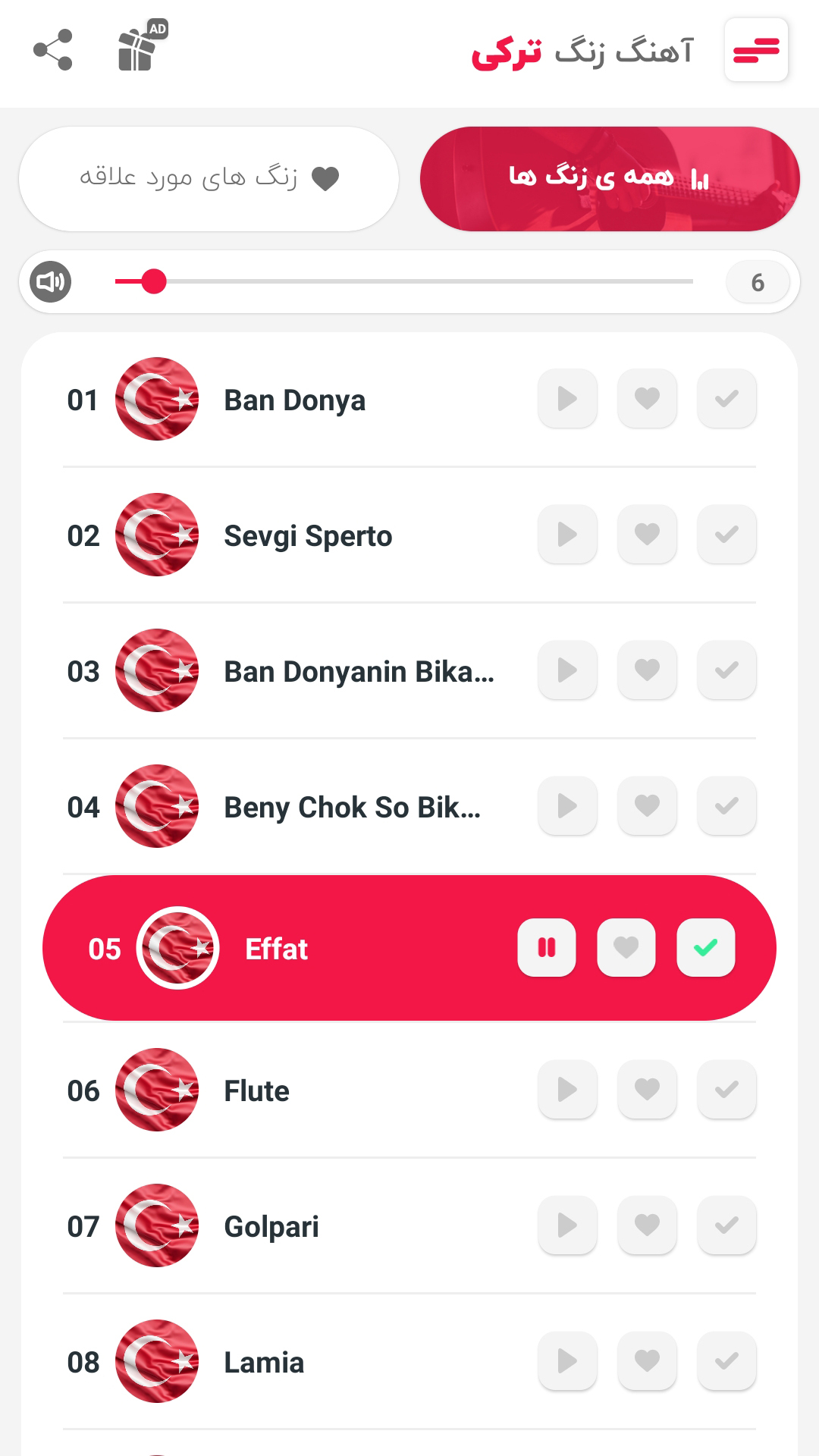Viewport: 819px width, 1456px height.
Task: Add Ban Donya to favorites
Action: [647, 399]
